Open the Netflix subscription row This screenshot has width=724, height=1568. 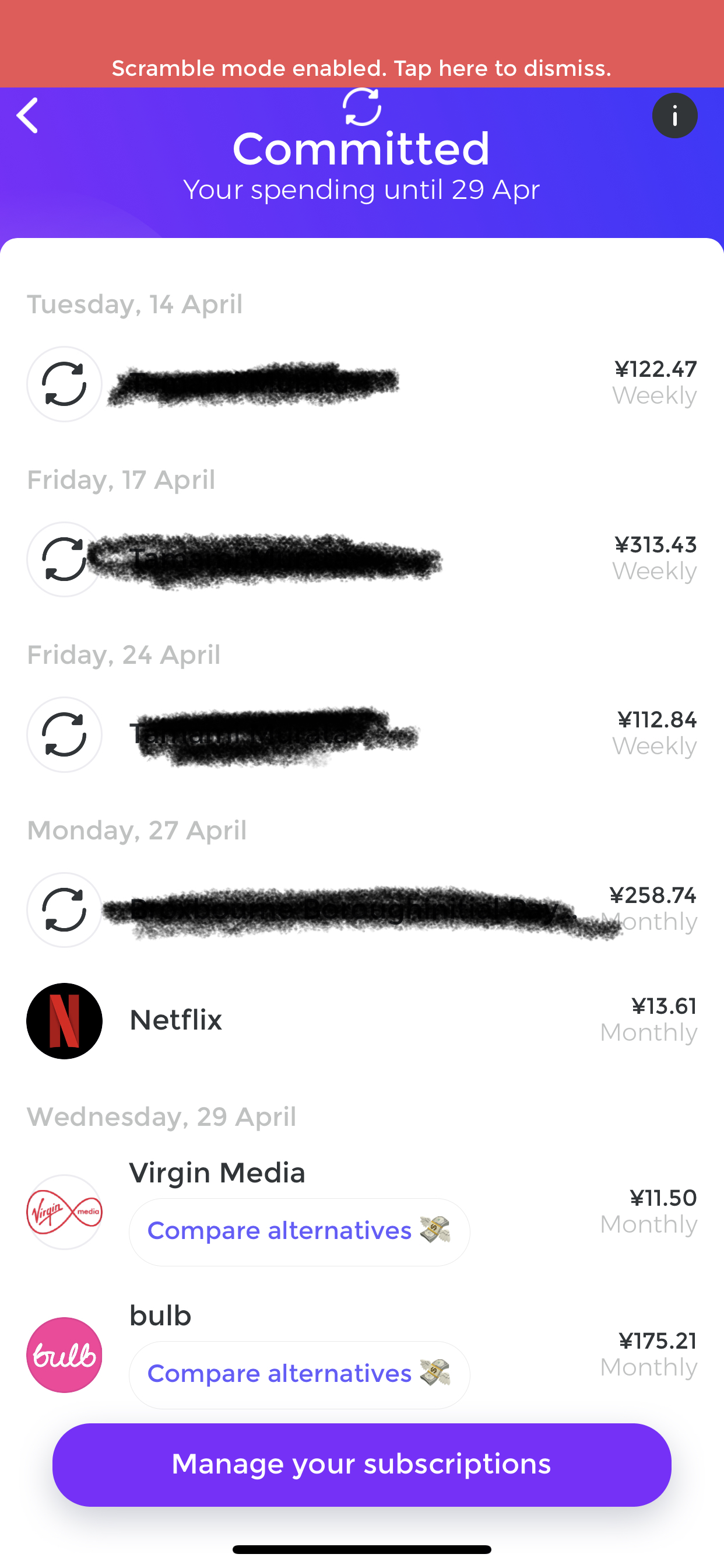point(362,1021)
